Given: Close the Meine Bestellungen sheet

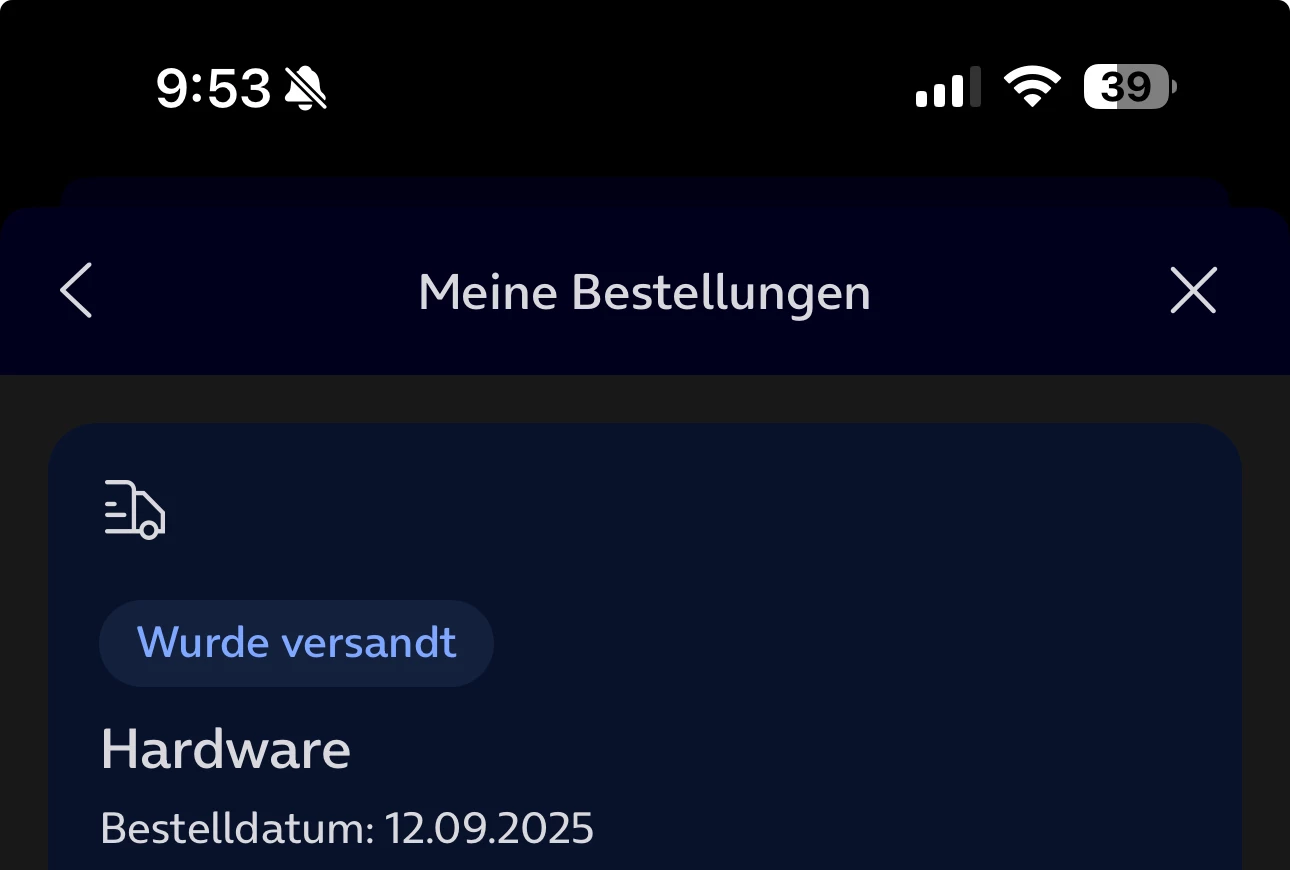Looking at the screenshot, I should coord(1193,291).
